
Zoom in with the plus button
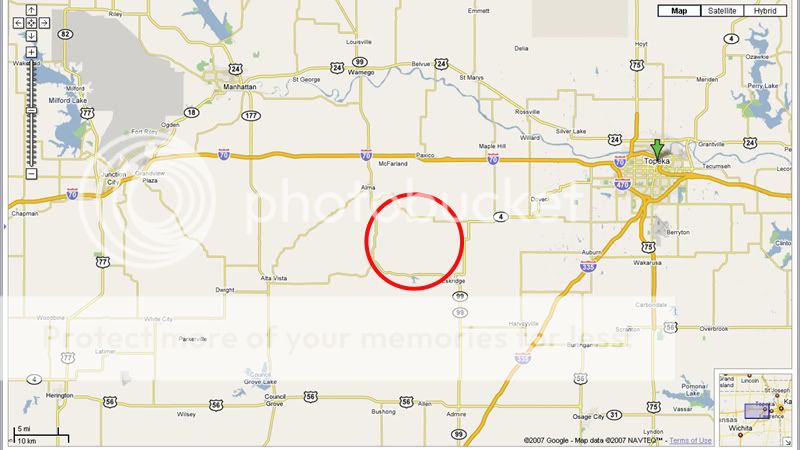(31, 51)
